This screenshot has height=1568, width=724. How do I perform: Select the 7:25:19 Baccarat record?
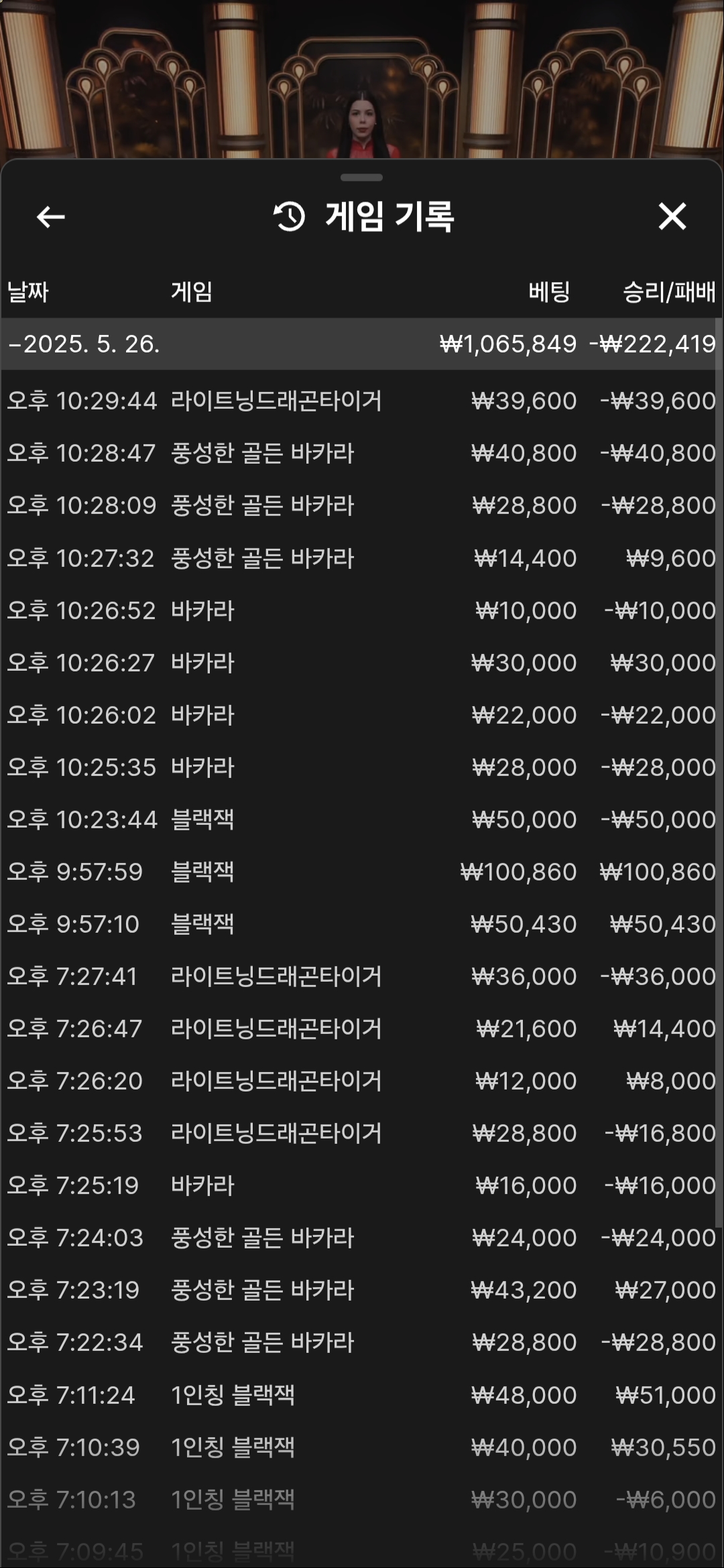tap(362, 1185)
